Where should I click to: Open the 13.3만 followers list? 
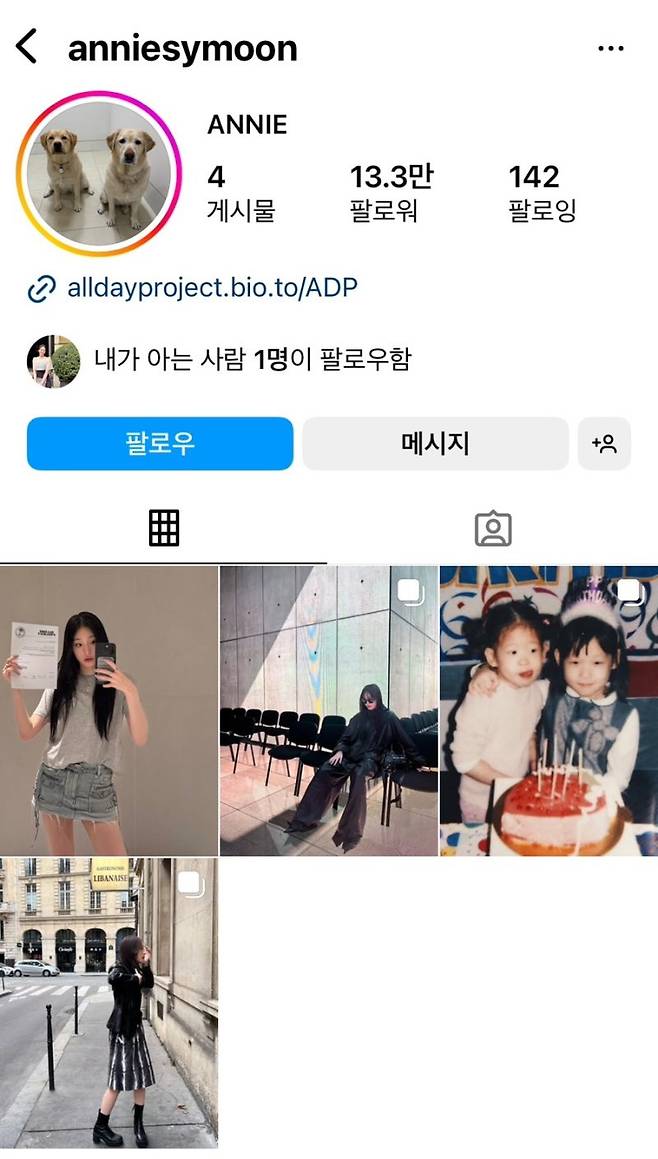[x=391, y=192]
